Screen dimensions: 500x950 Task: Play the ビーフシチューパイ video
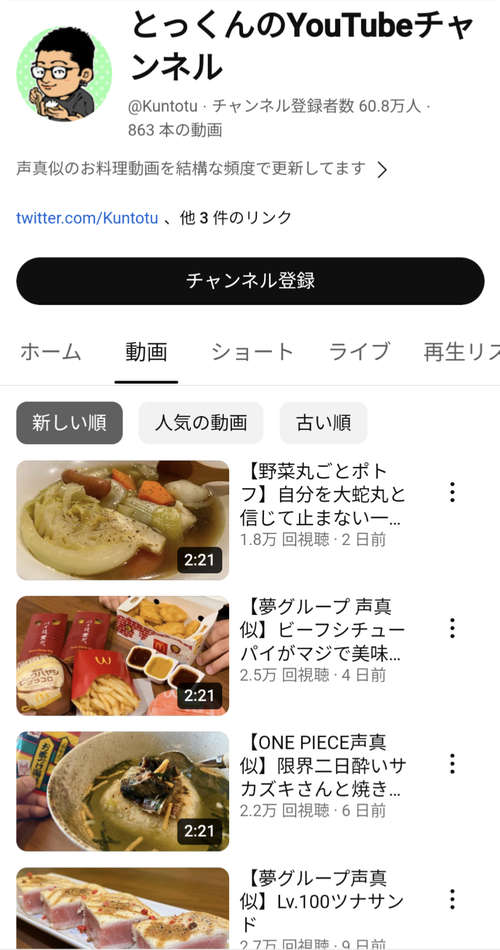(x=122, y=656)
